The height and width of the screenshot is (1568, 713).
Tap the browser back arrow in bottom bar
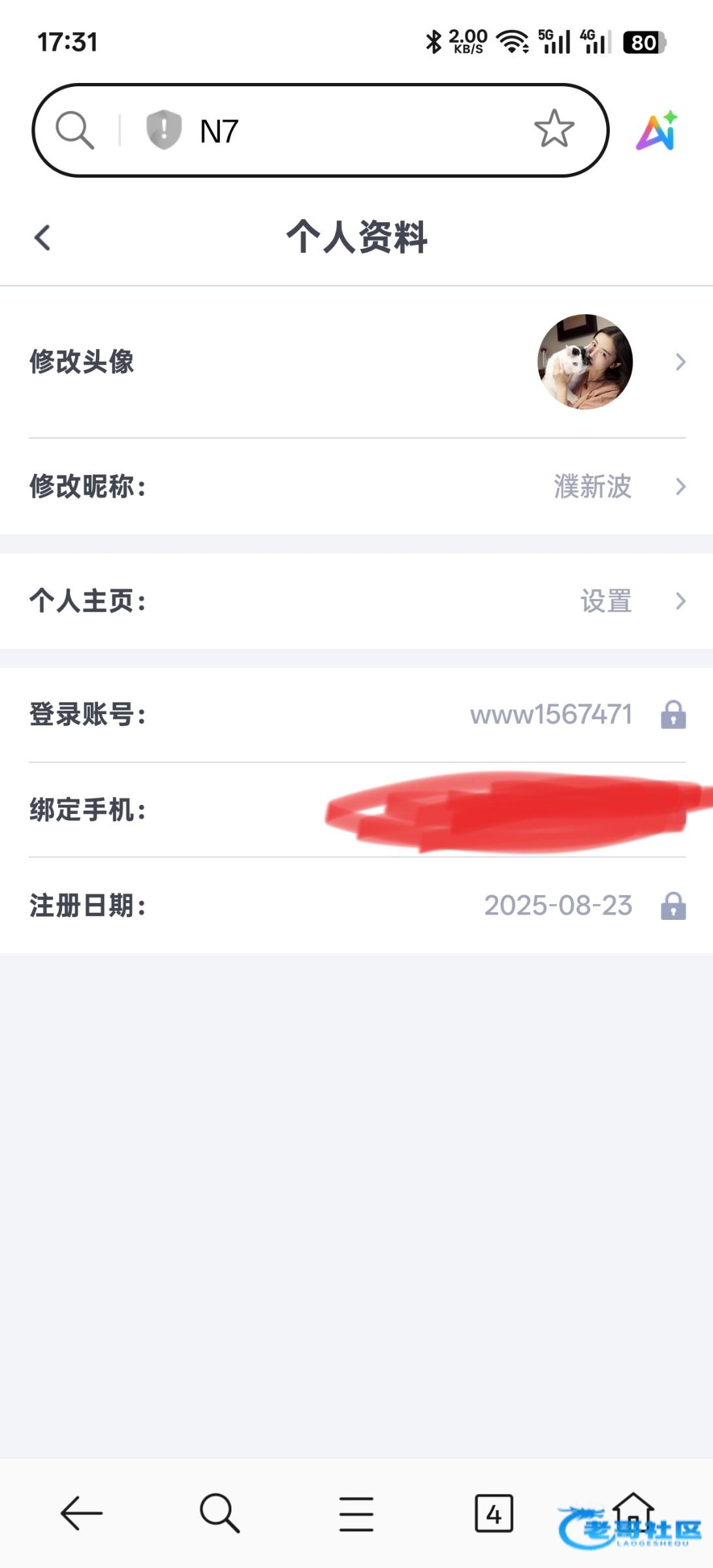pyautogui.click(x=81, y=1513)
